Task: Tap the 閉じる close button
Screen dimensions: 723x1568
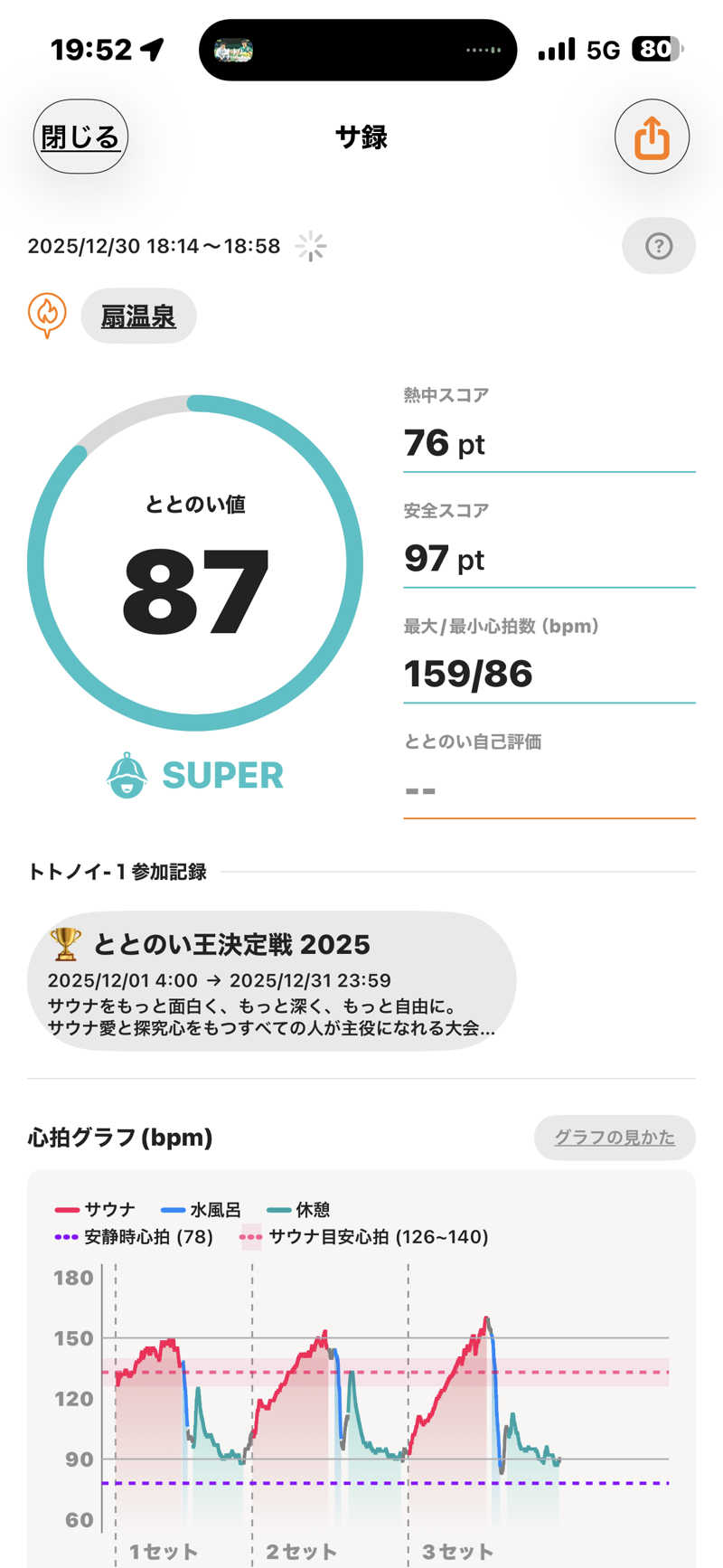Action: (x=80, y=137)
